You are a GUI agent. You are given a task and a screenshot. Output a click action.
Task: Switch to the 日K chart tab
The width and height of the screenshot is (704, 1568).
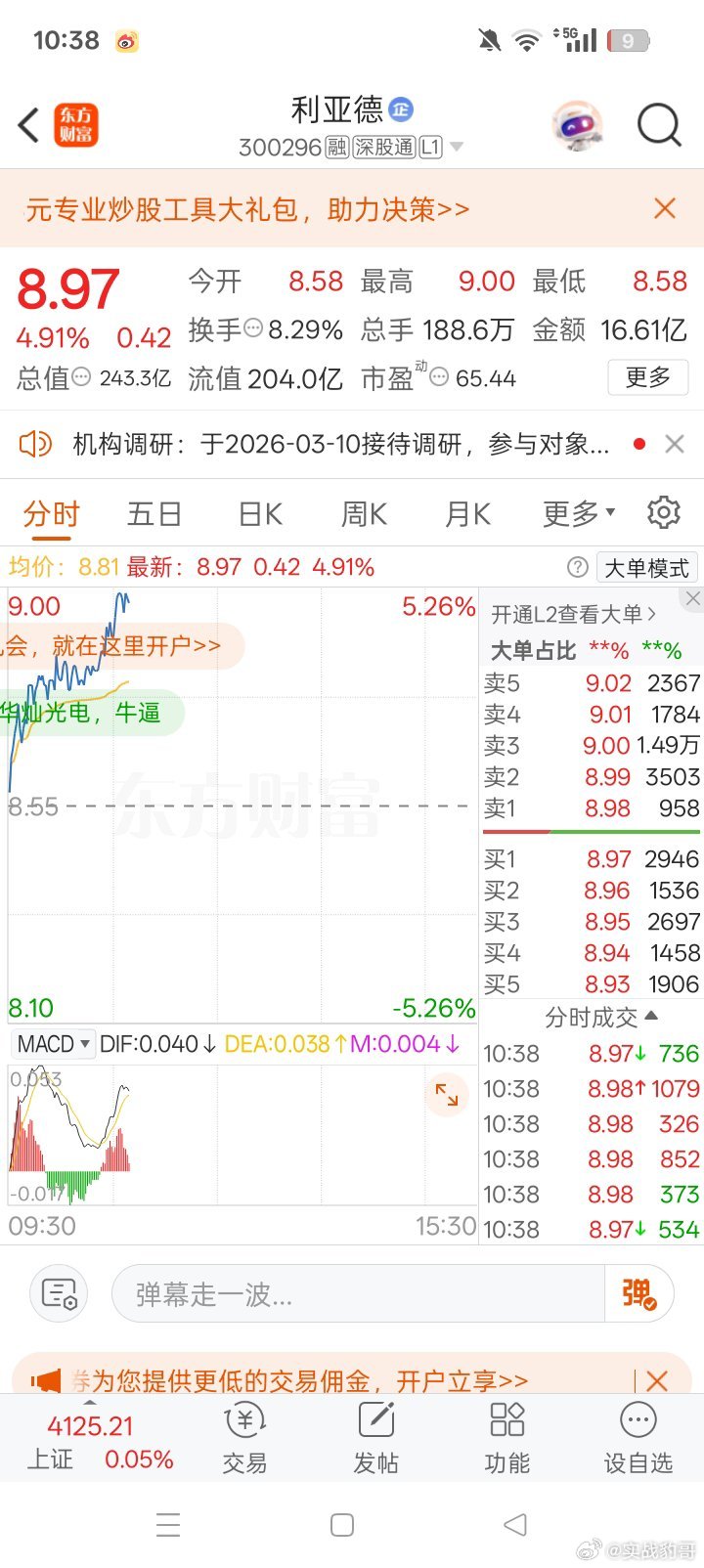[258, 512]
